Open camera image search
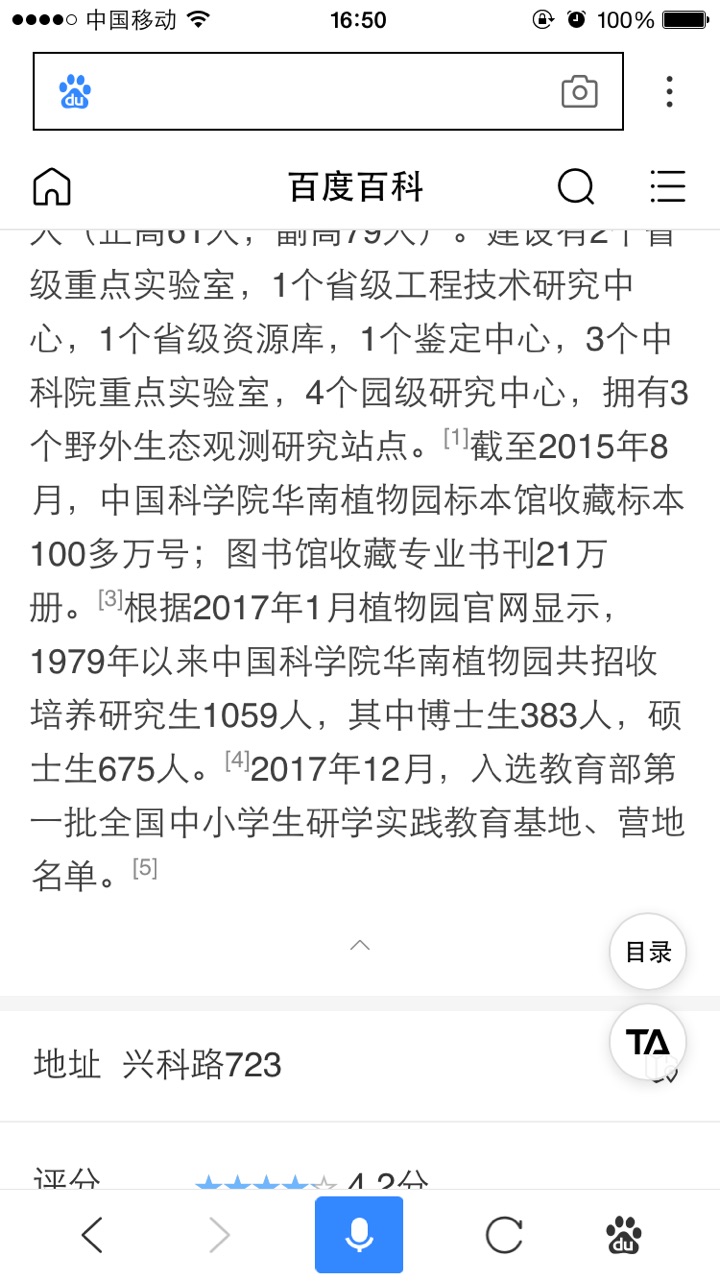 tap(579, 92)
